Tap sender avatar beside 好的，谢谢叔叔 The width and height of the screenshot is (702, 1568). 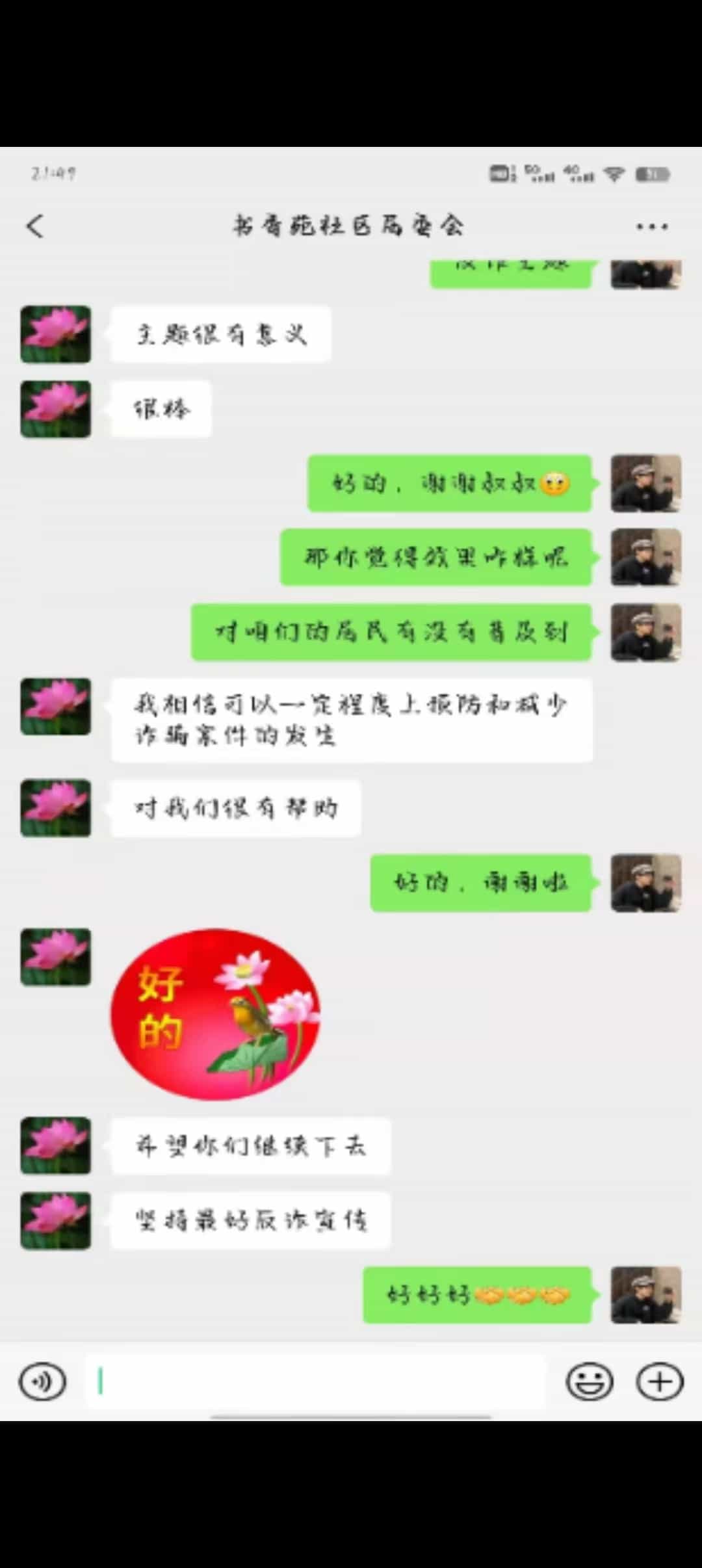645,483
